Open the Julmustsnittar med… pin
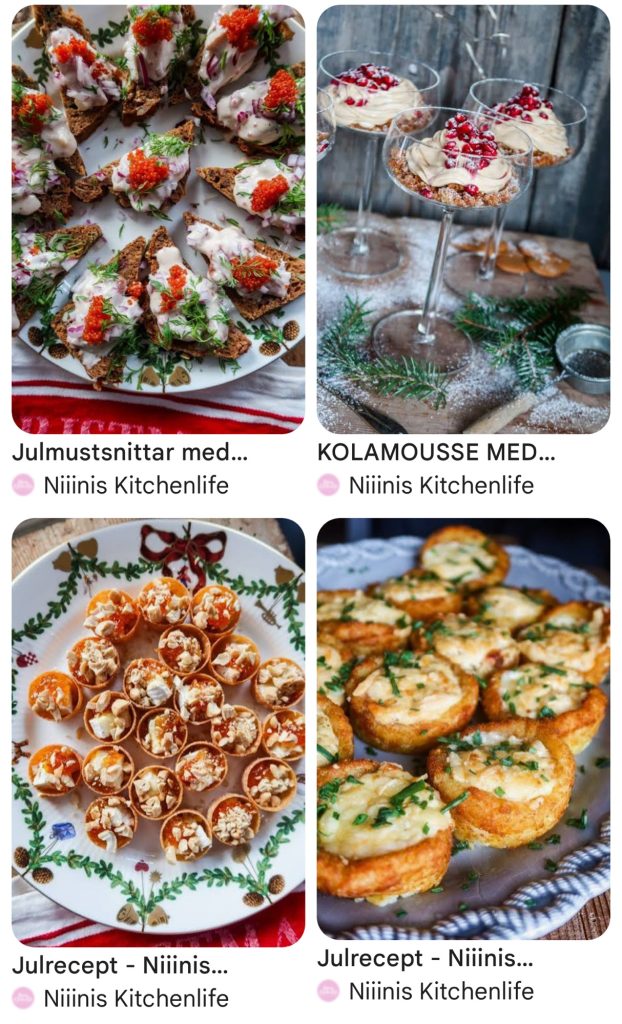 coord(158,218)
